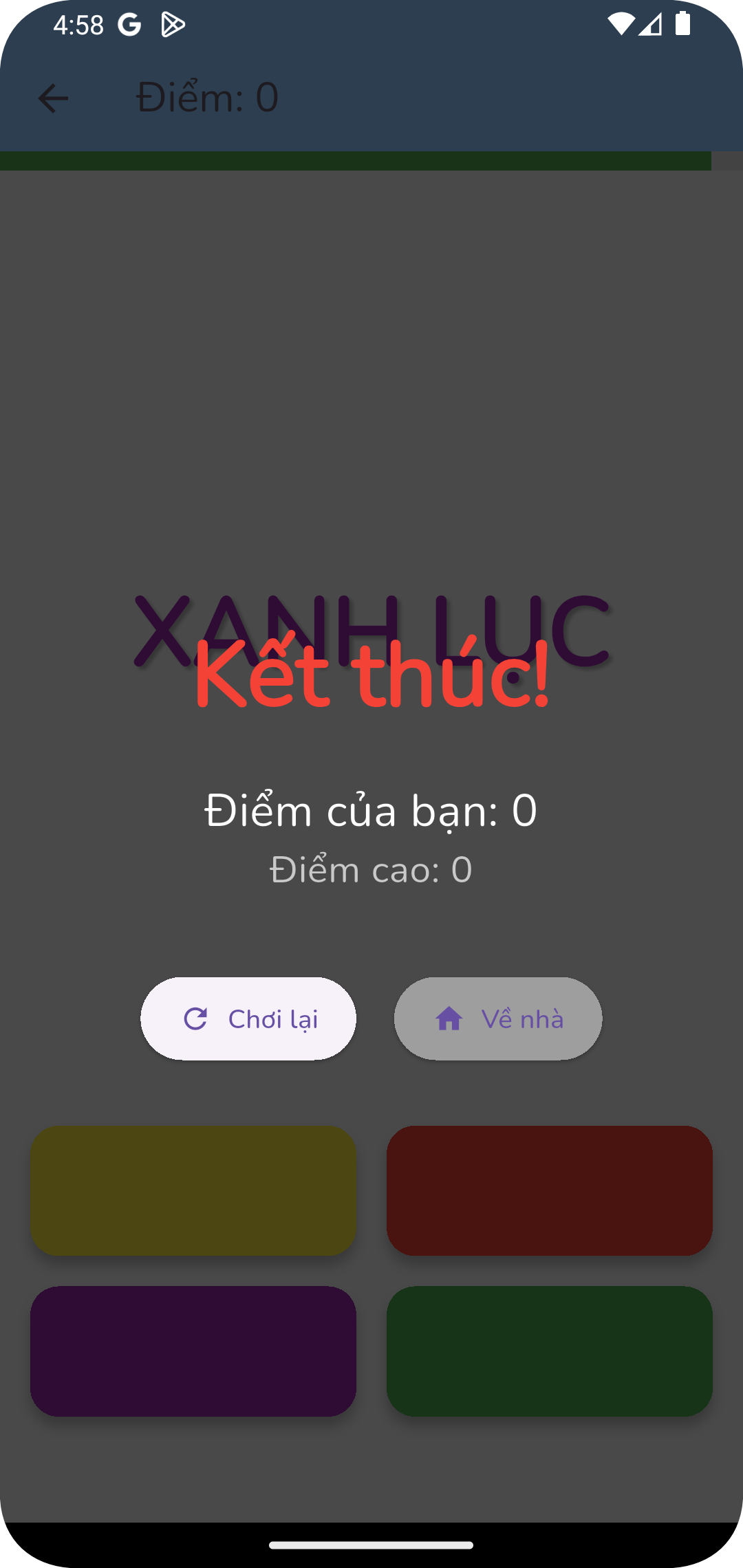Image resolution: width=743 pixels, height=1568 pixels.
Task: Tap the Chơi lại replay button
Action: [x=248, y=1019]
